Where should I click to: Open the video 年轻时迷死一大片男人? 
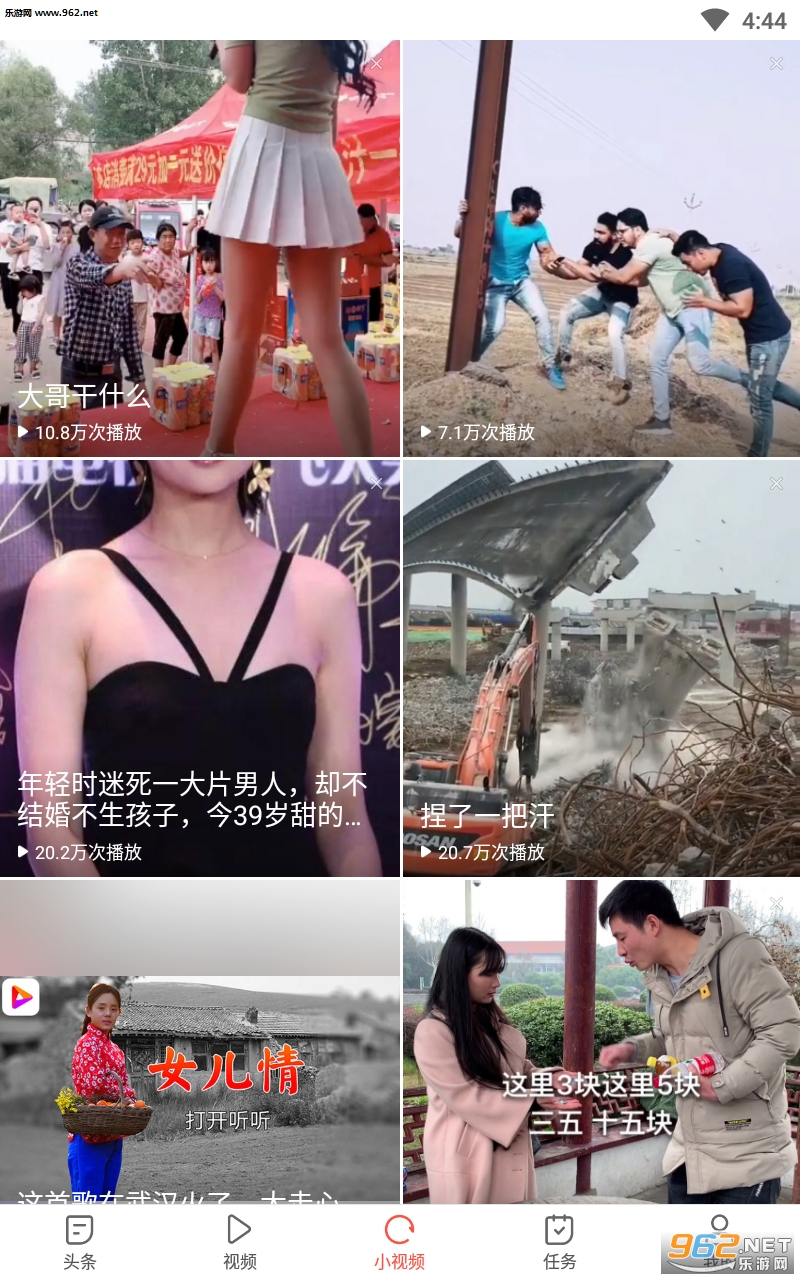(200, 668)
